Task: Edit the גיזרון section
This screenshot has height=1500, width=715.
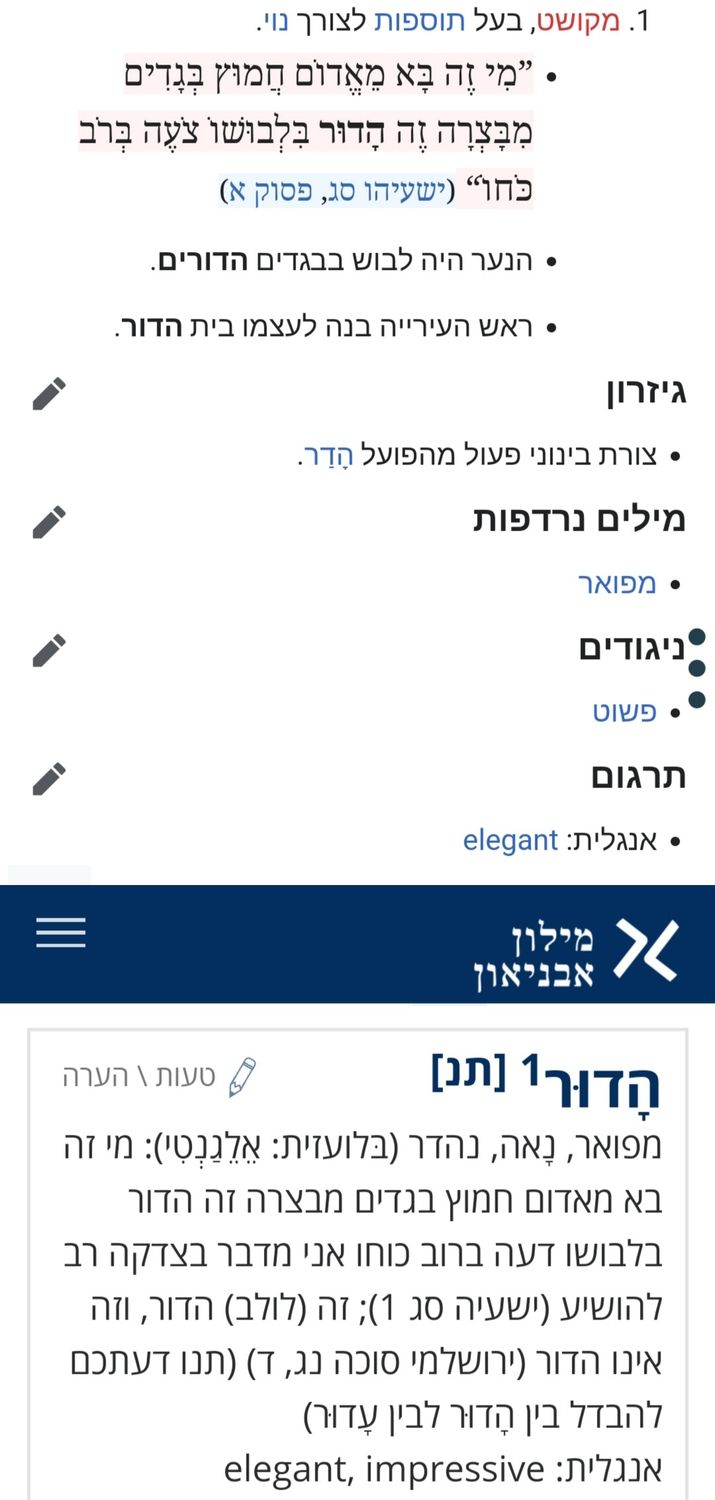Action: point(49,393)
